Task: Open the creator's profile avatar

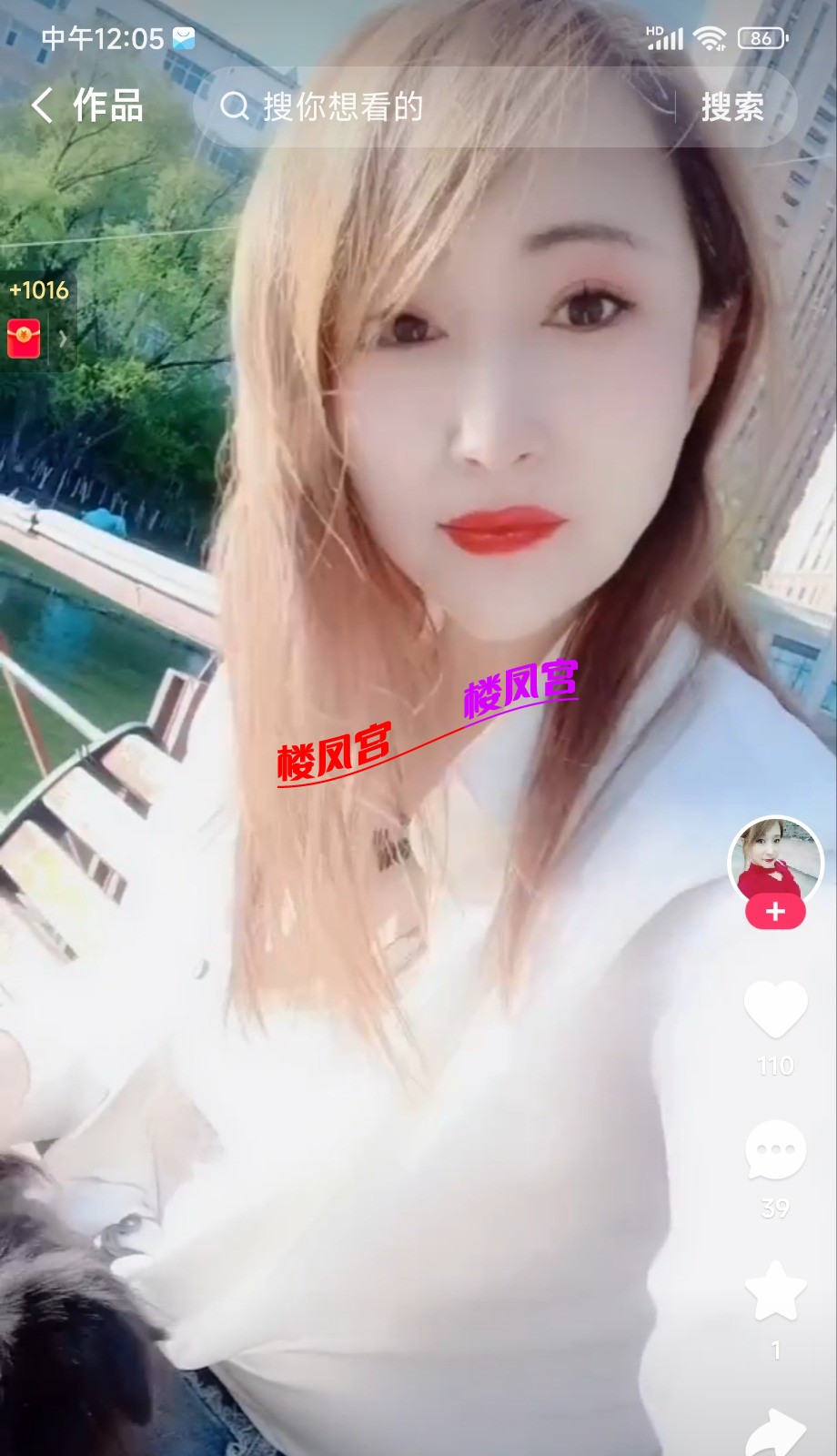Action: (775, 859)
